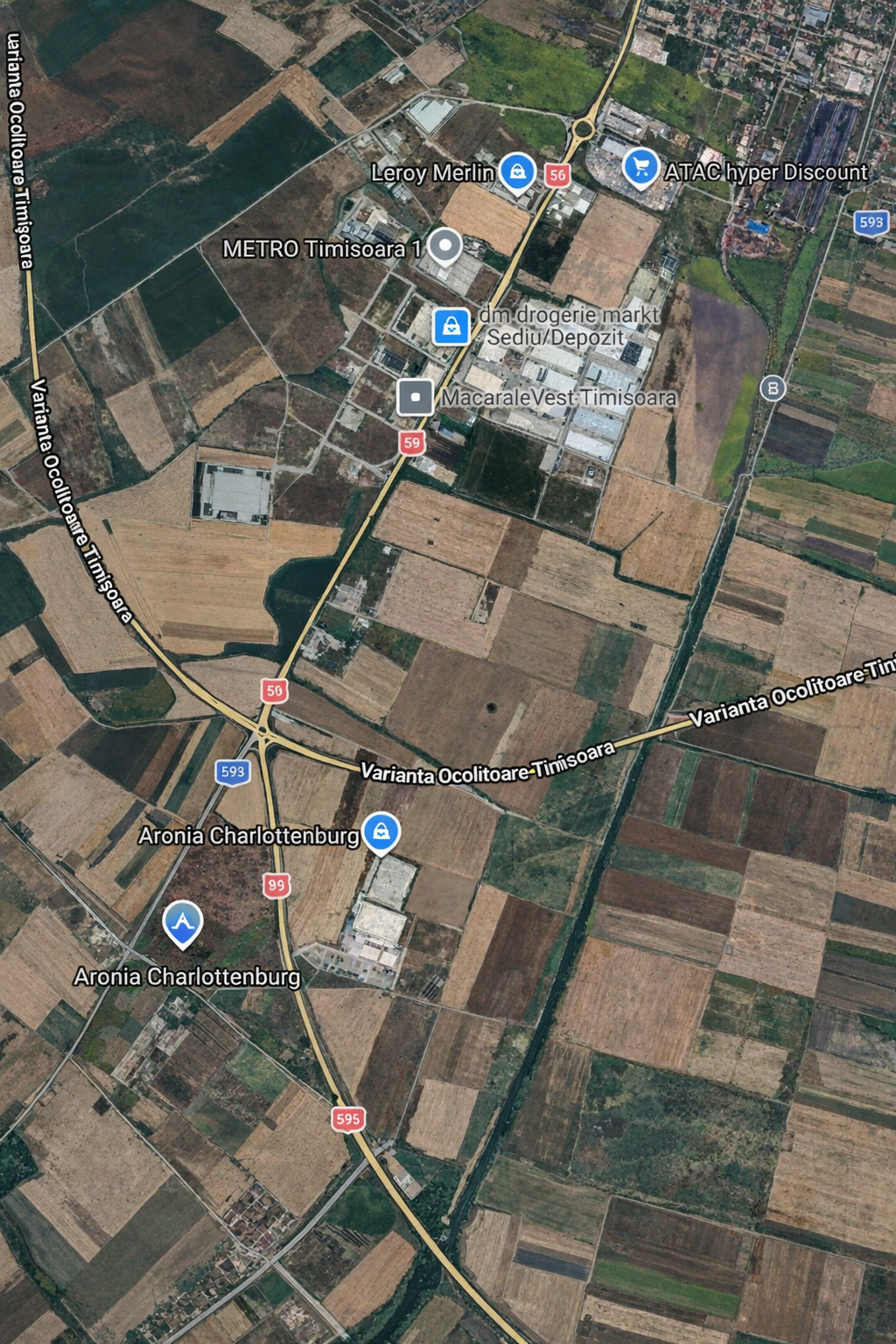The height and width of the screenshot is (1344, 896).
Task: Tap the METRO Timisoara 1 marker
Action: point(445,246)
